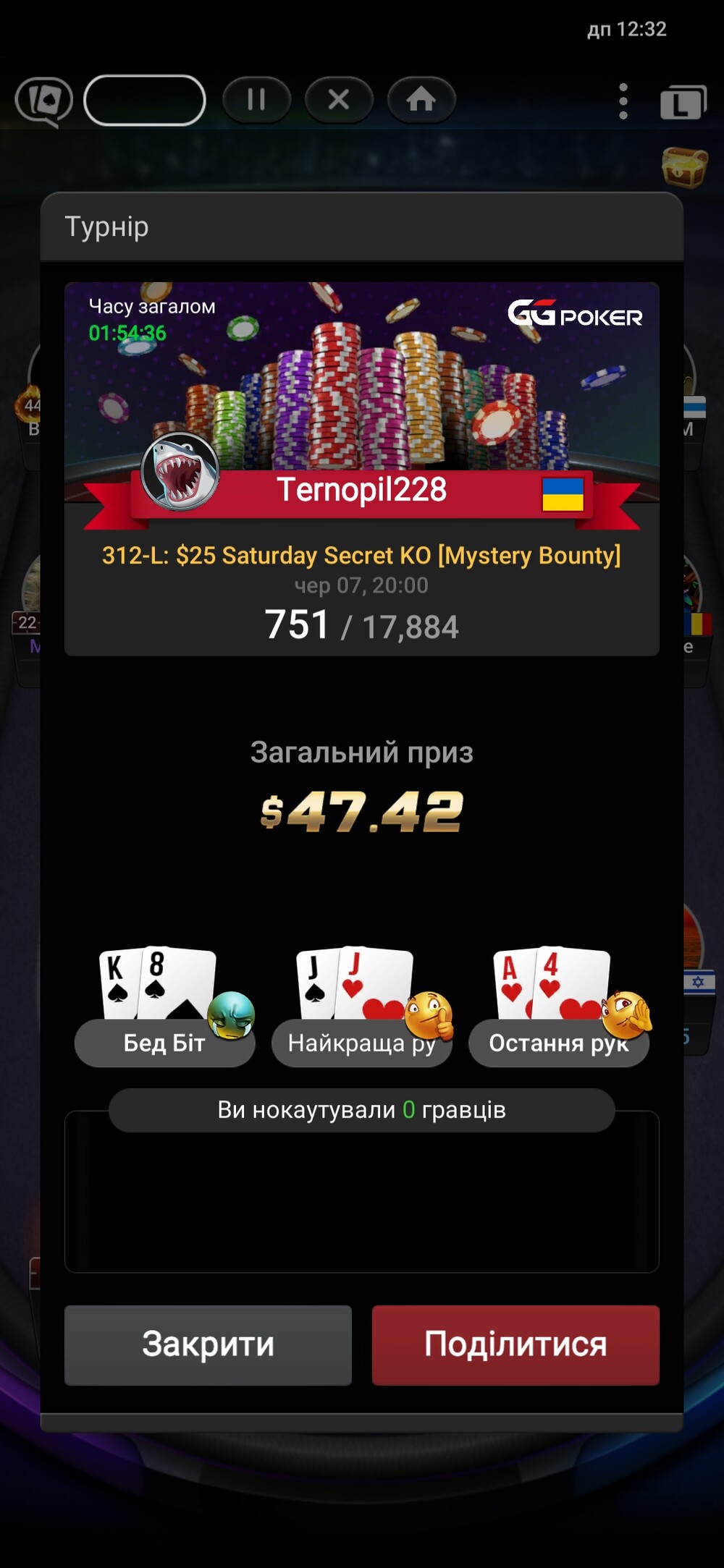Viewport: 724px width, 1568px height.
Task: Go to the lobby home icon
Action: (421, 99)
